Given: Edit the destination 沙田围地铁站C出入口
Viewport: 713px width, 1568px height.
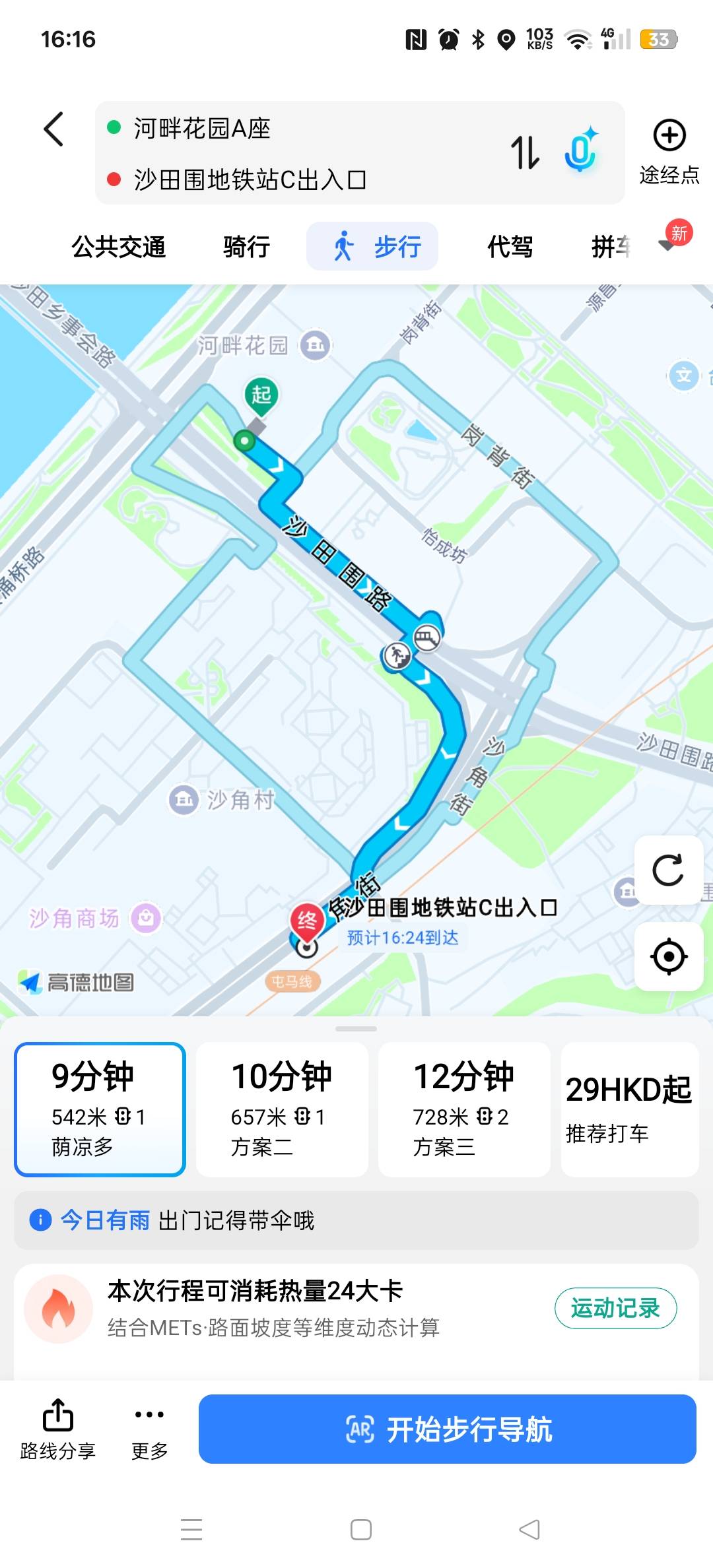Looking at the screenshot, I should click(250, 180).
